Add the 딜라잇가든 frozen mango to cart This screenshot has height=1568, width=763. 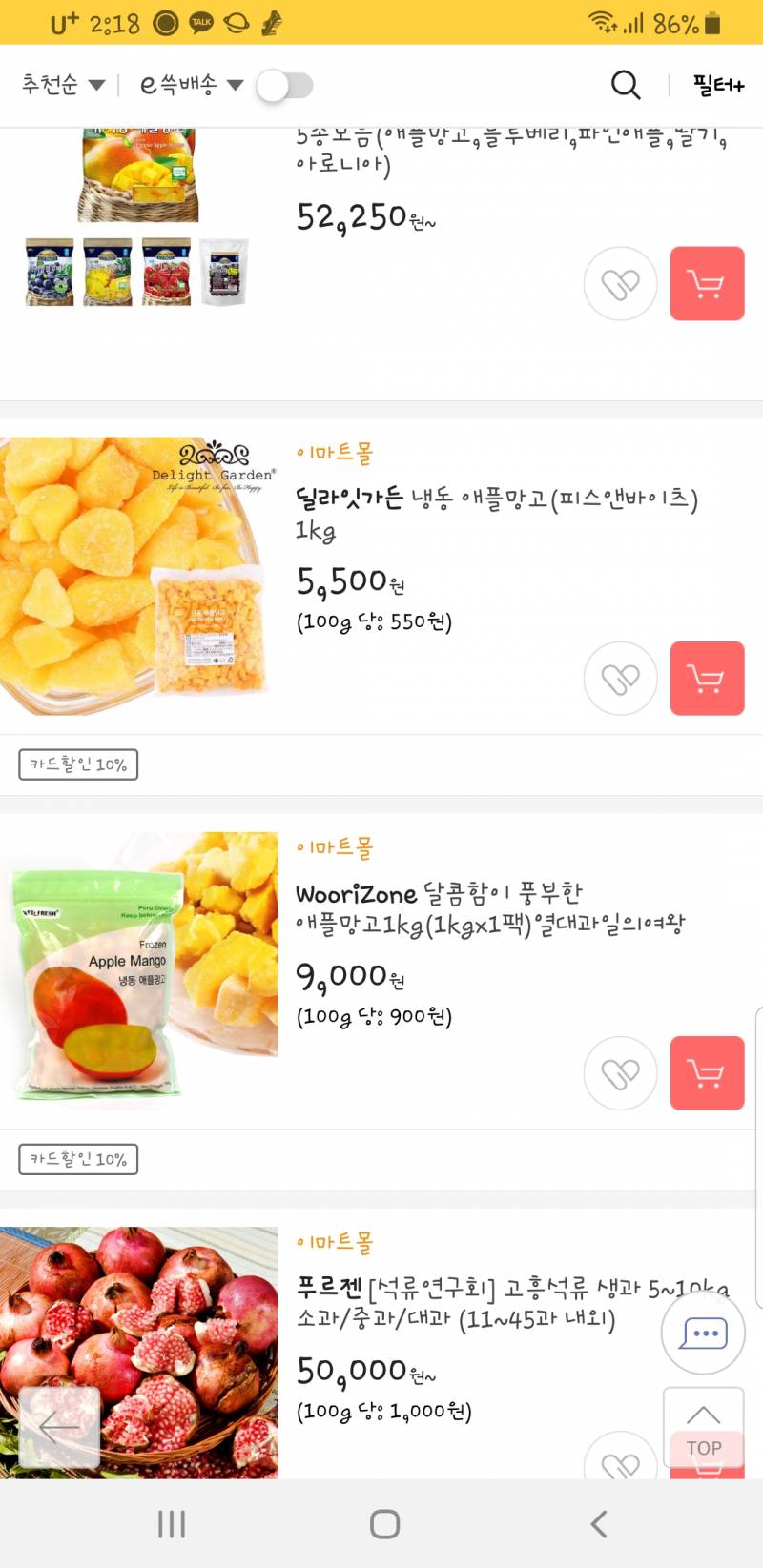click(x=707, y=679)
